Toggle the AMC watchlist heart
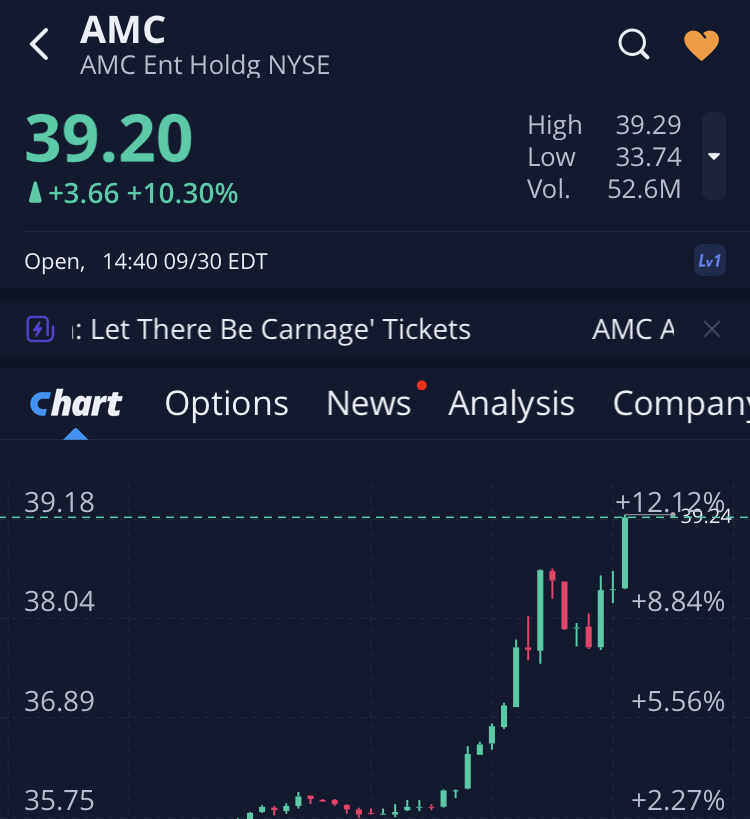750x819 pixels. click(x=701, y=45)
